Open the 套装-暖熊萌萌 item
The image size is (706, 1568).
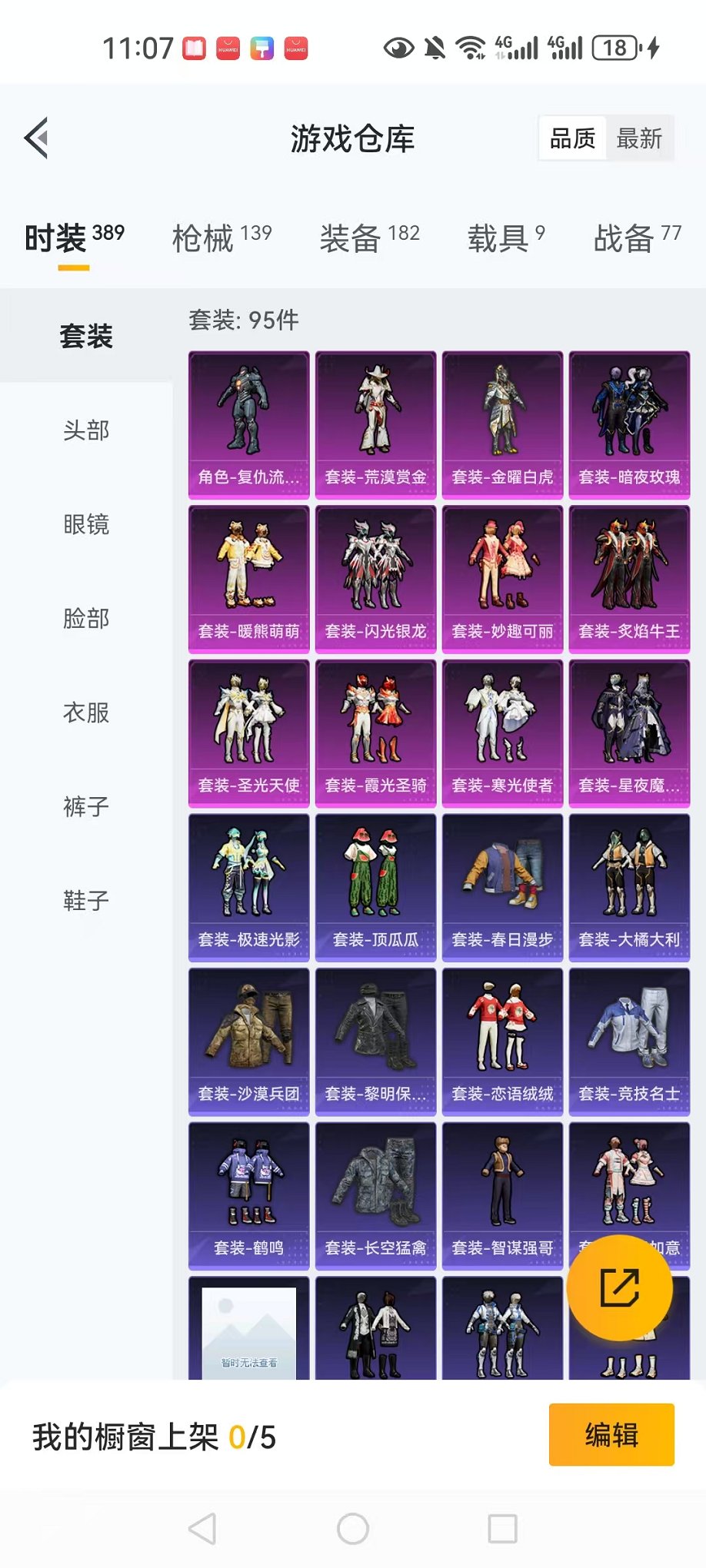[x=248, y=579]
